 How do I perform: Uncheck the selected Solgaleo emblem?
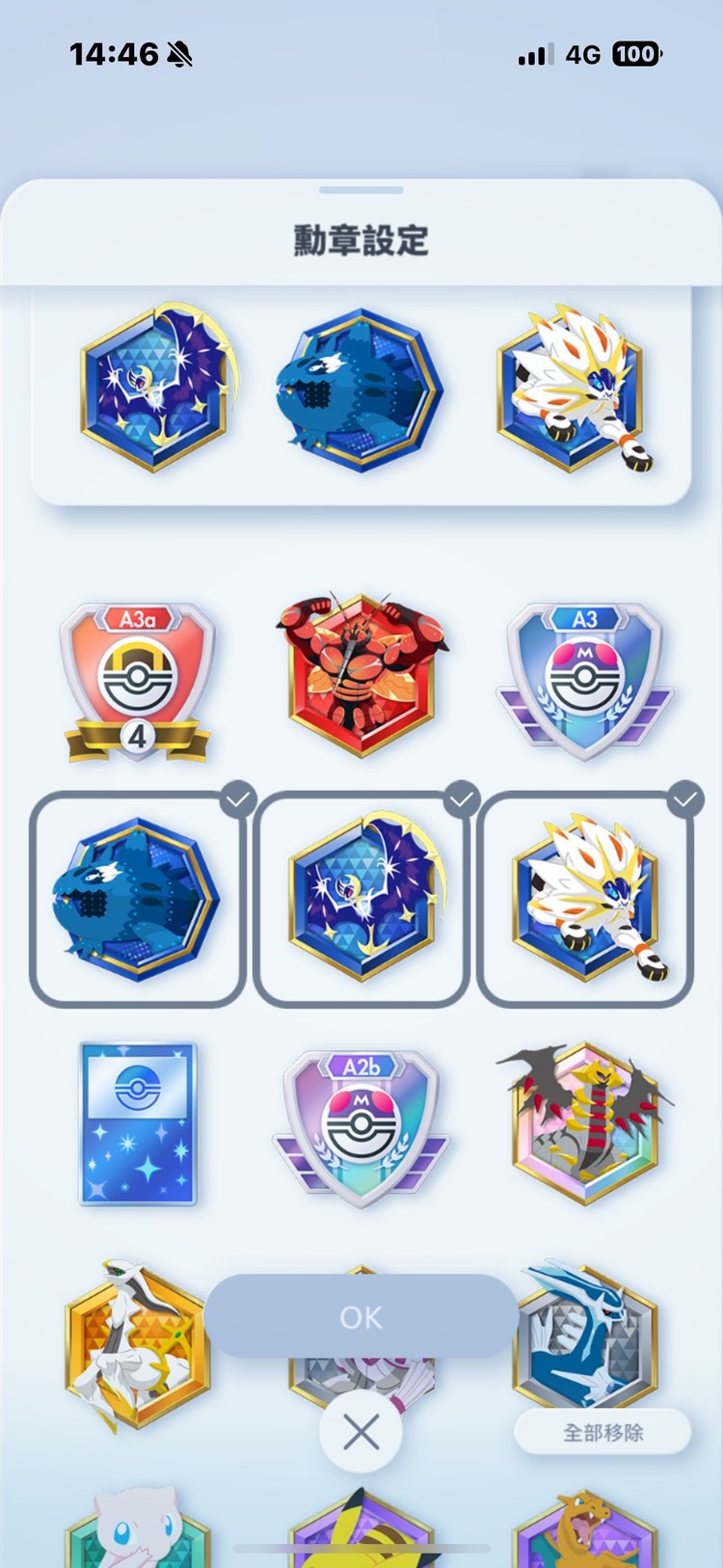[x=584, y=899]
